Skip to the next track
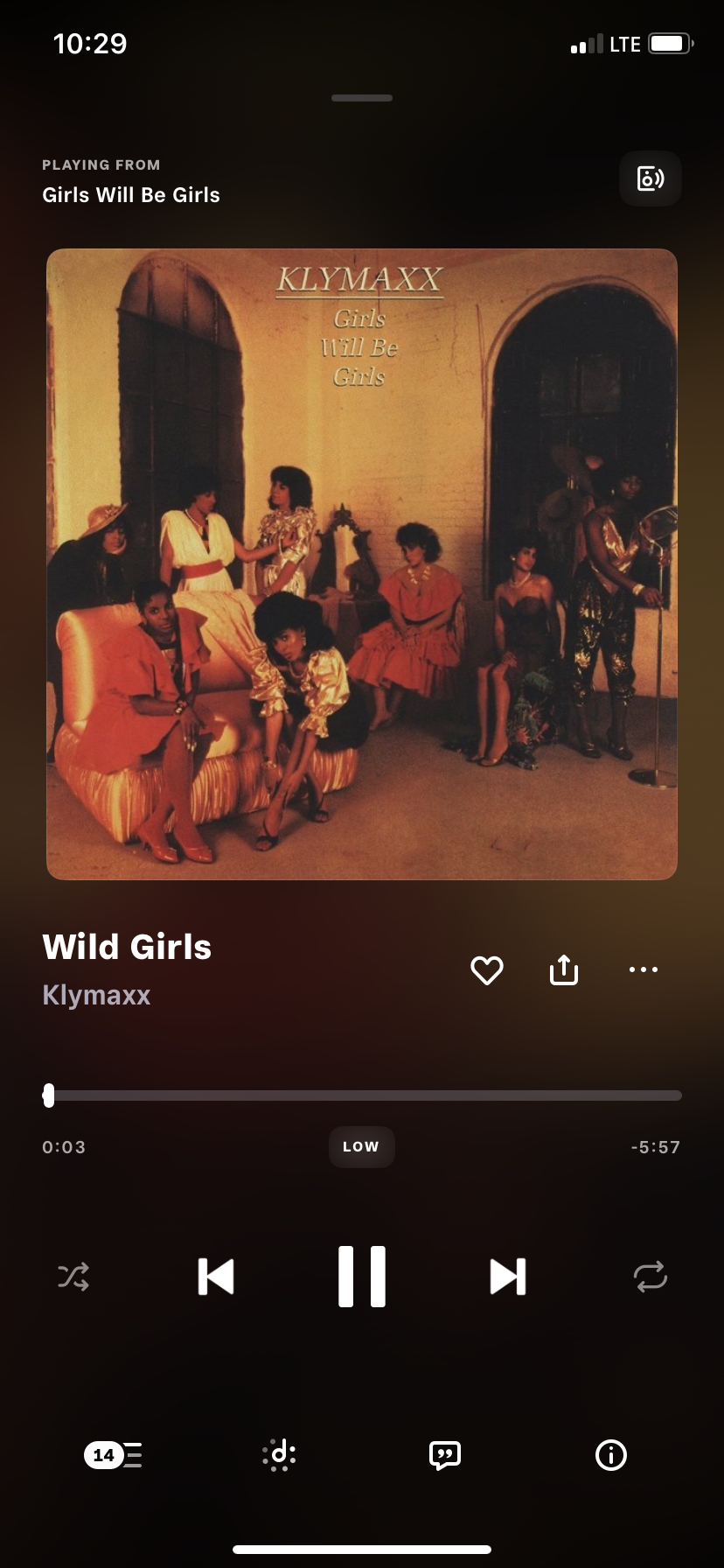This screenshot has height=1568, width=724. click(x=507, y=1277)
